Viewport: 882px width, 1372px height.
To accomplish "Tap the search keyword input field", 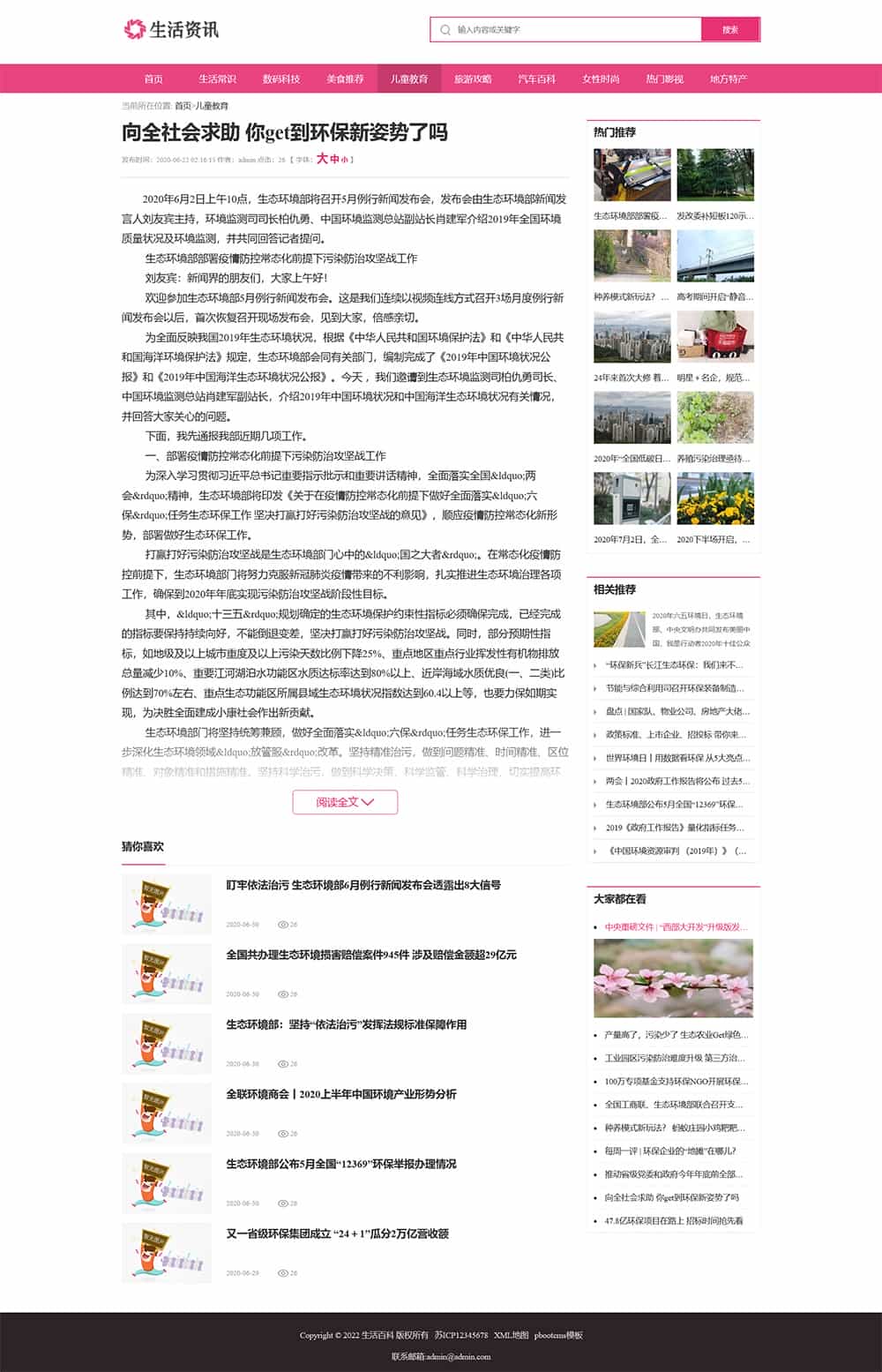I will (x=573, y=29).
